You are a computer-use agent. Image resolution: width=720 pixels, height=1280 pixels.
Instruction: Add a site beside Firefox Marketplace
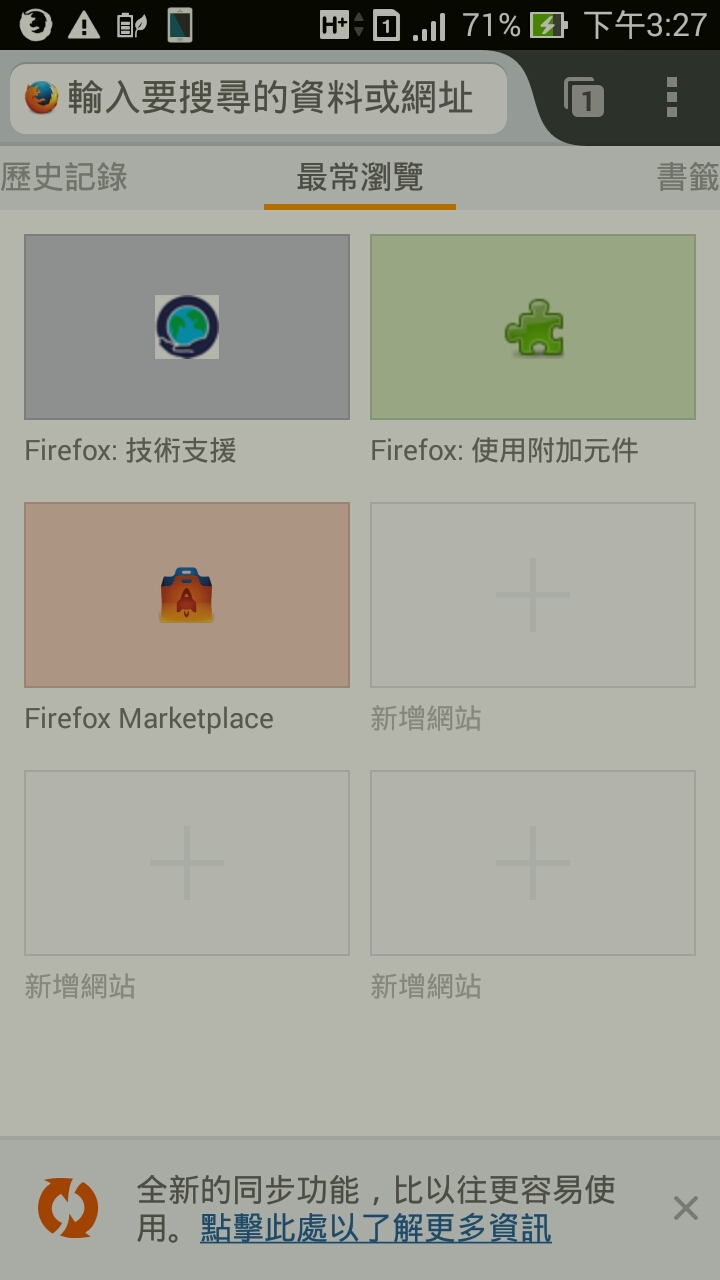coord(533,595)
